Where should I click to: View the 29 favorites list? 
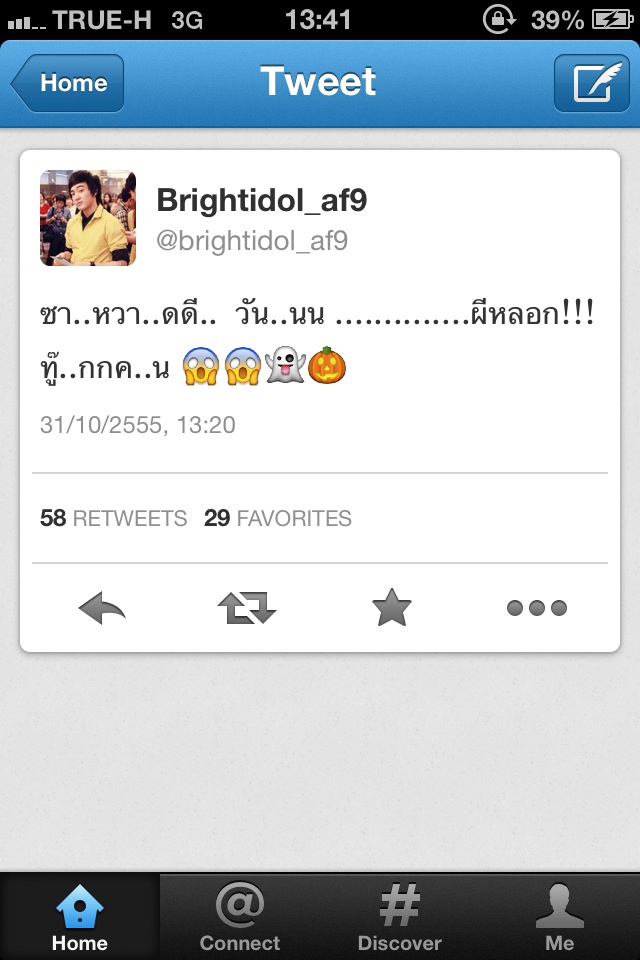278,518
